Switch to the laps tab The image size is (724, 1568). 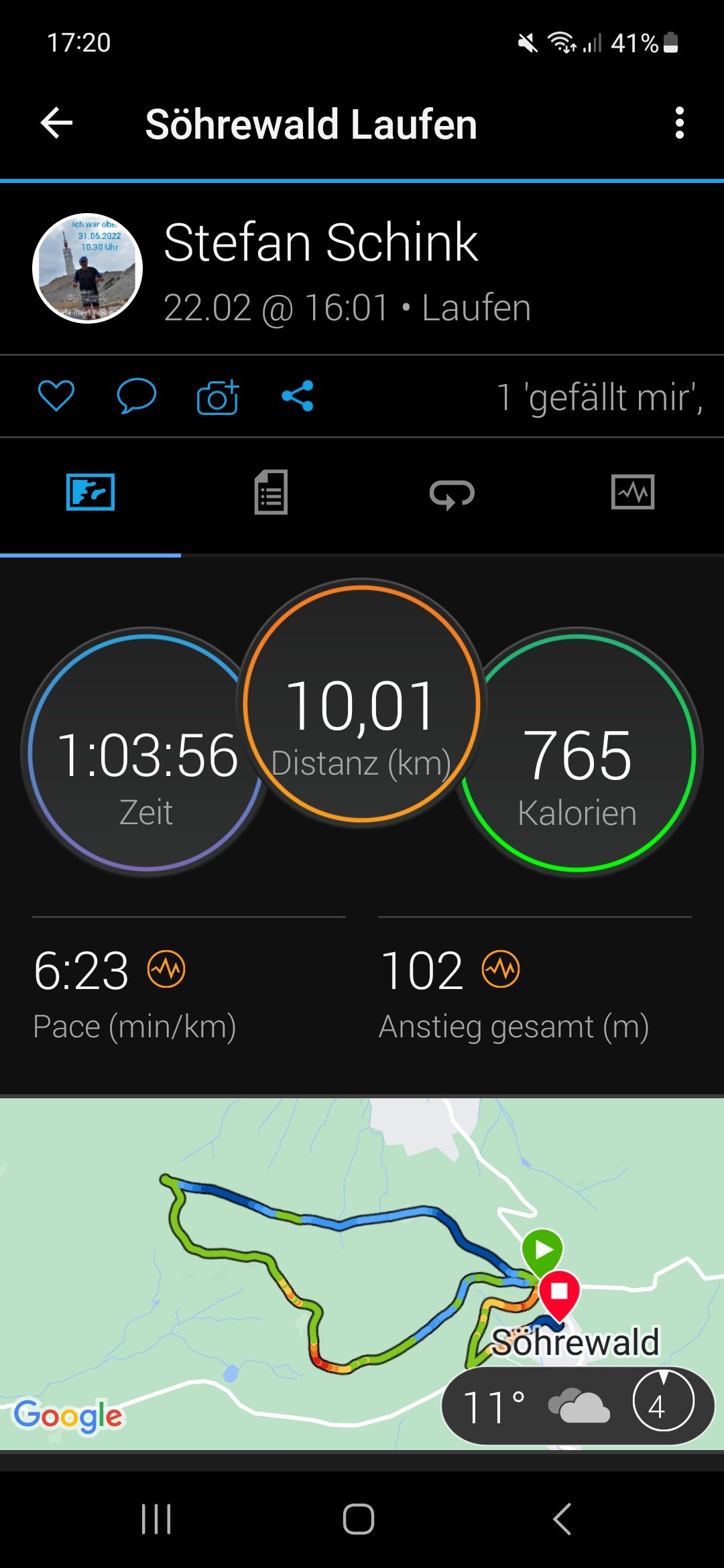(452, 494)
